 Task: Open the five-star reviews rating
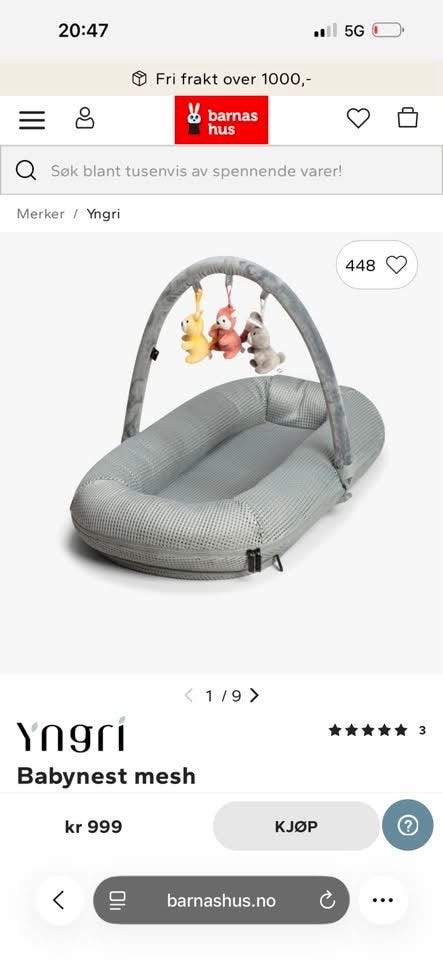tap(377, 730)
